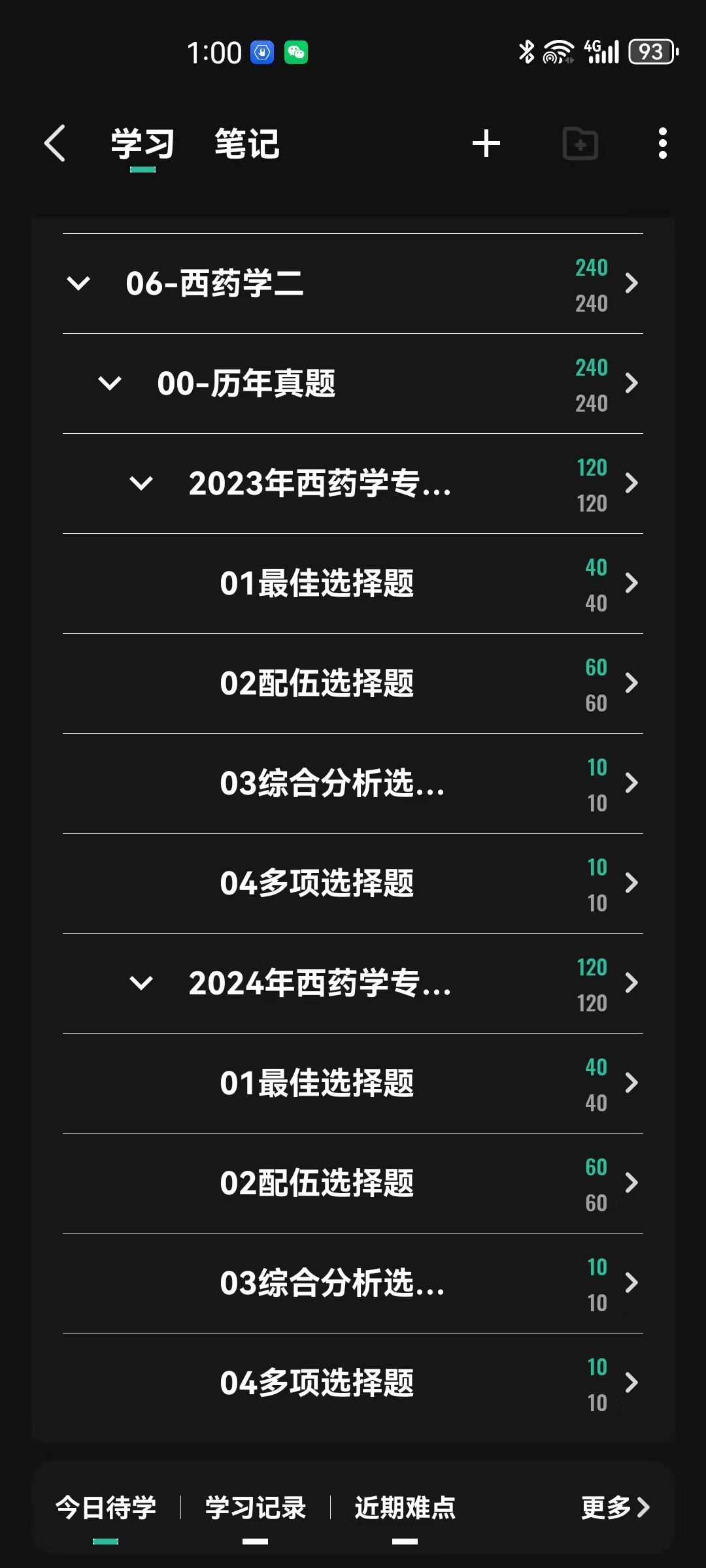The height and width of the screenshot is (1568, 706).
Task: Tap the folder-add icon in the top bar
Action: (580, 143)
